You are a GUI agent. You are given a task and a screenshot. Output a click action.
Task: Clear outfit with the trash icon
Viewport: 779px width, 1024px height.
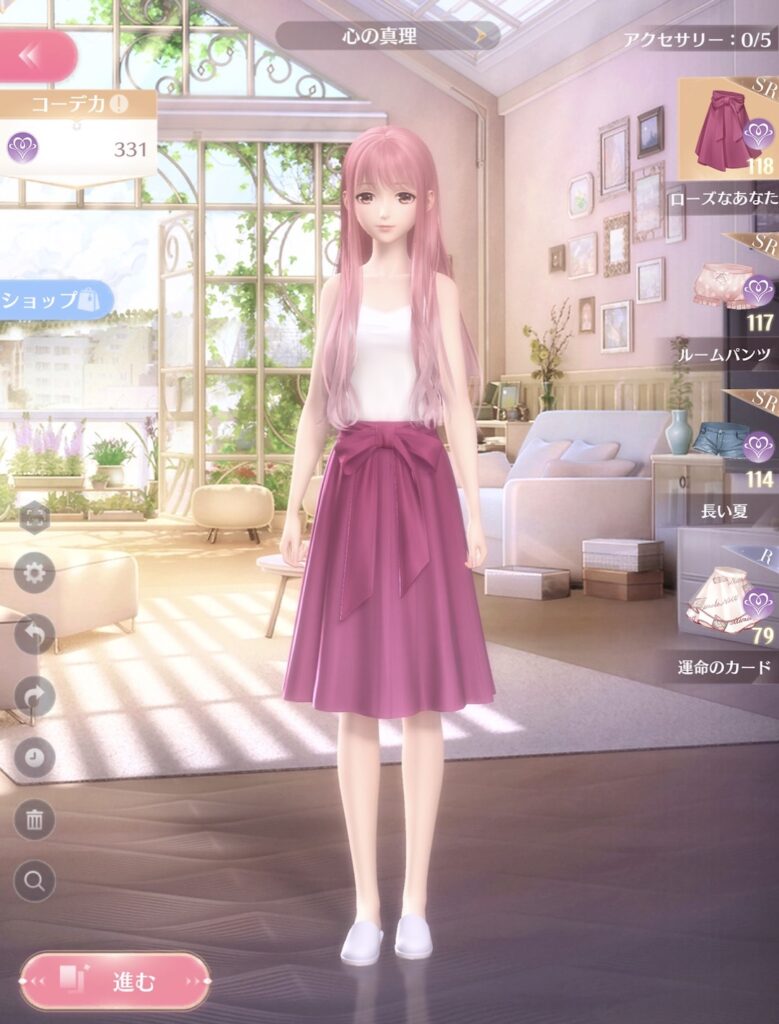(x=34, y=819)
